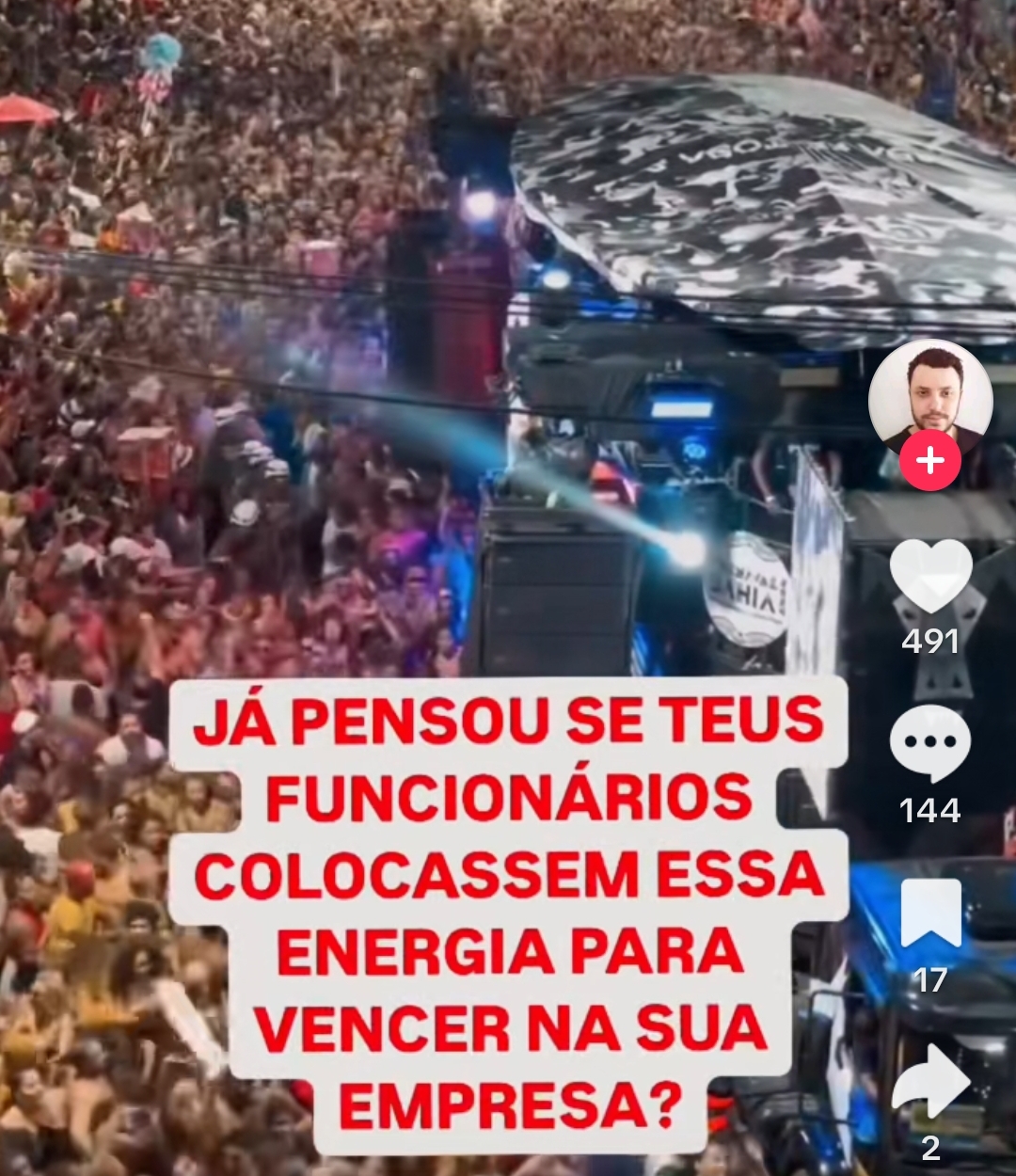
Task: Open the comments with 144 replies
Action: [x=929, y=743]
